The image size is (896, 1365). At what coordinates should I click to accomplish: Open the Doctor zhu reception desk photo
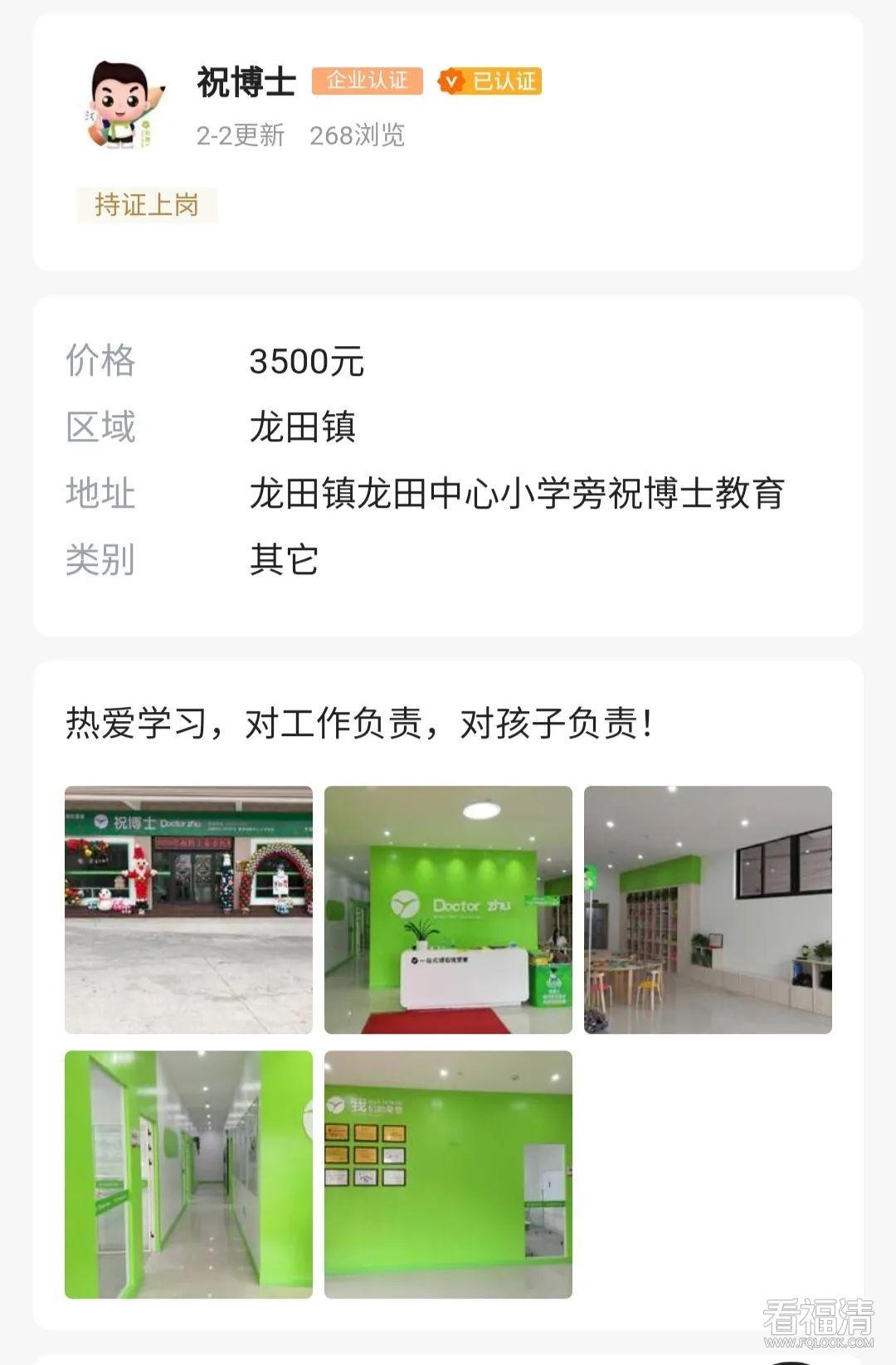[448, 909]
